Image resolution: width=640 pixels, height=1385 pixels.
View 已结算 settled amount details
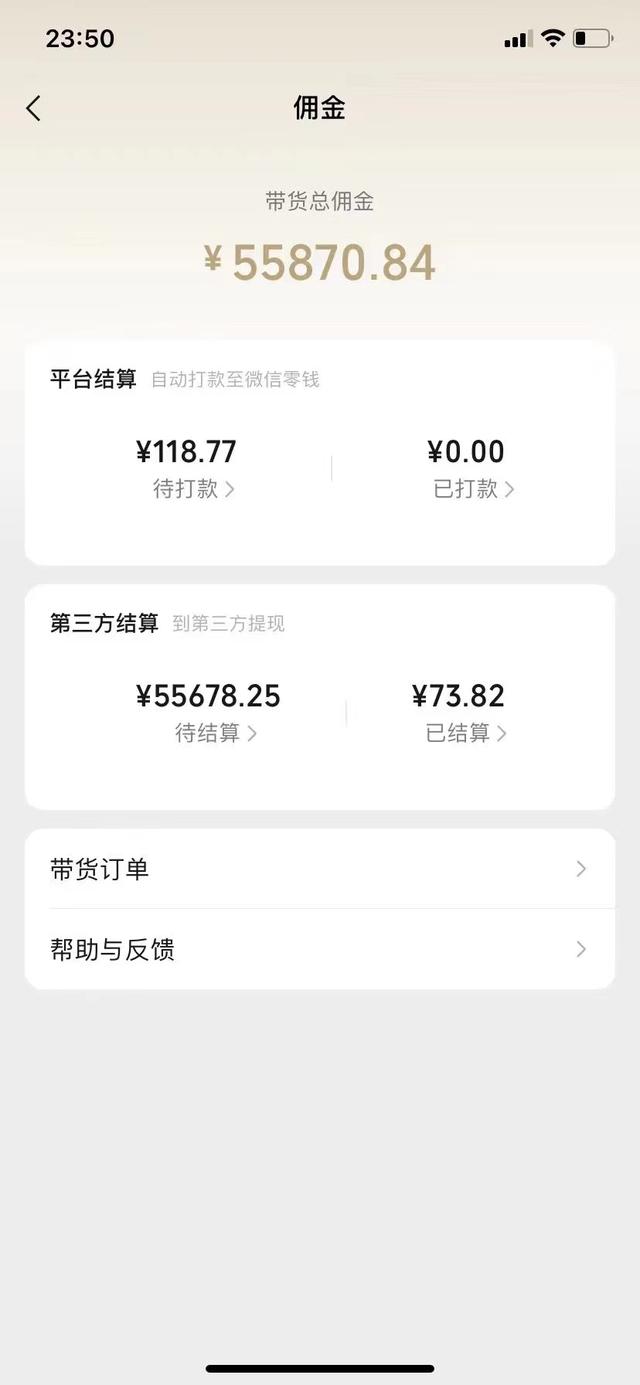click(x=466, y=733)
